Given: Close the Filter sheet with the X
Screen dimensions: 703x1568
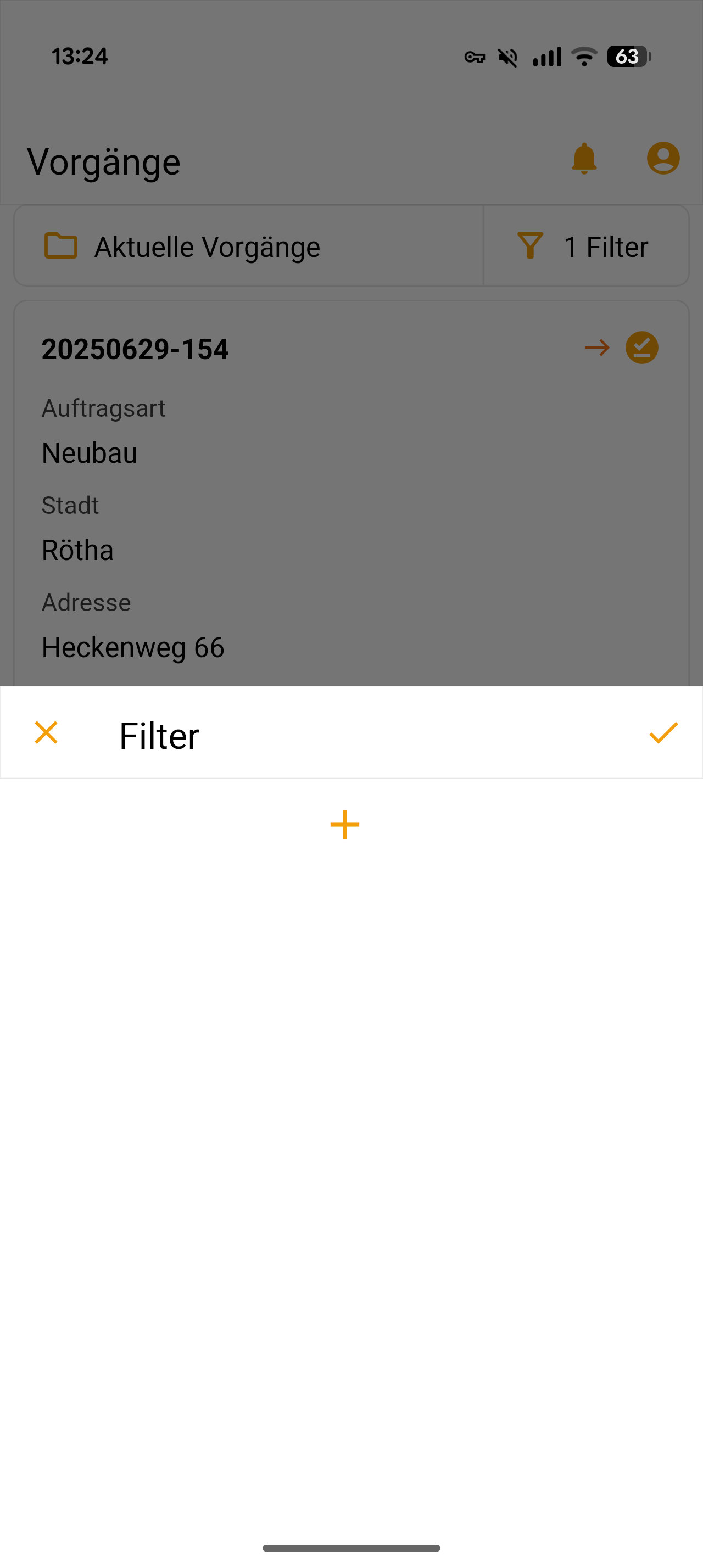Looking at the screenshot, I should point(46,732).
